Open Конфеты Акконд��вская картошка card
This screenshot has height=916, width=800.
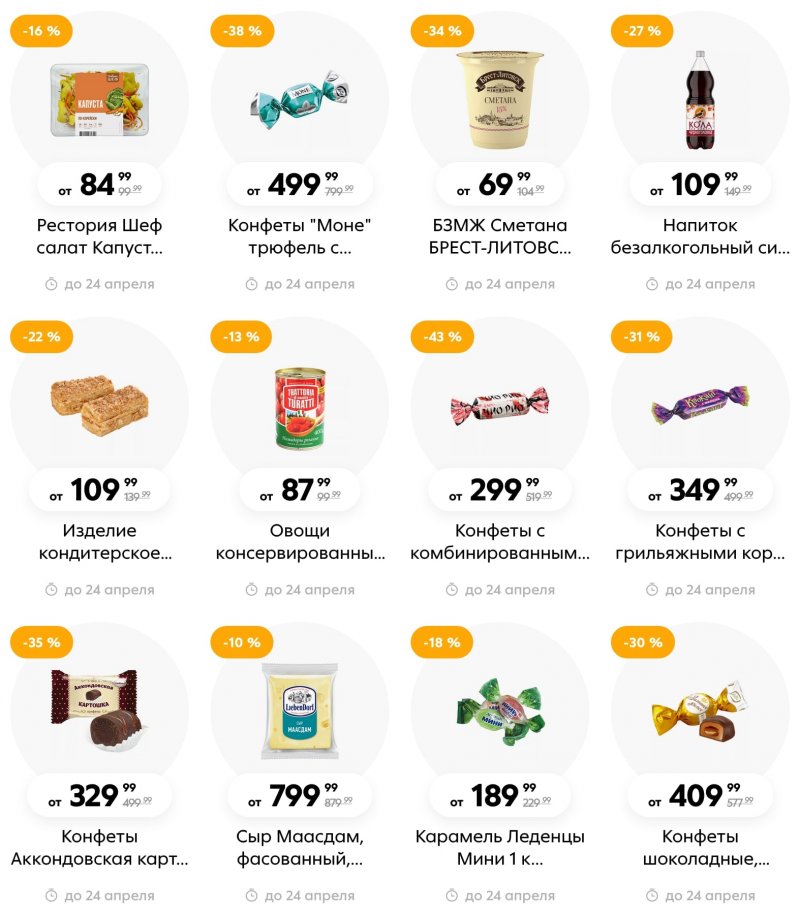[99, 710]
